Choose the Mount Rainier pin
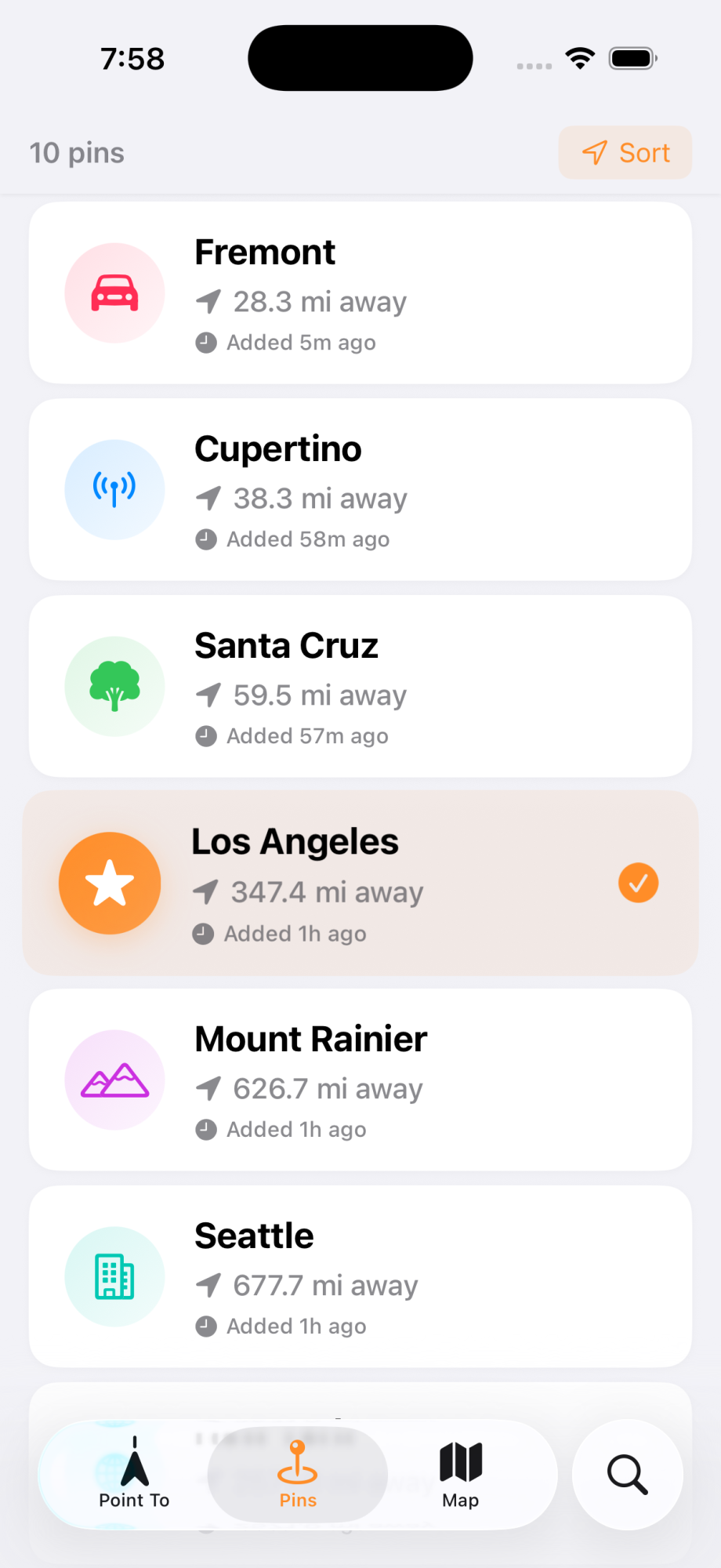 click(x=360, y=1080)
